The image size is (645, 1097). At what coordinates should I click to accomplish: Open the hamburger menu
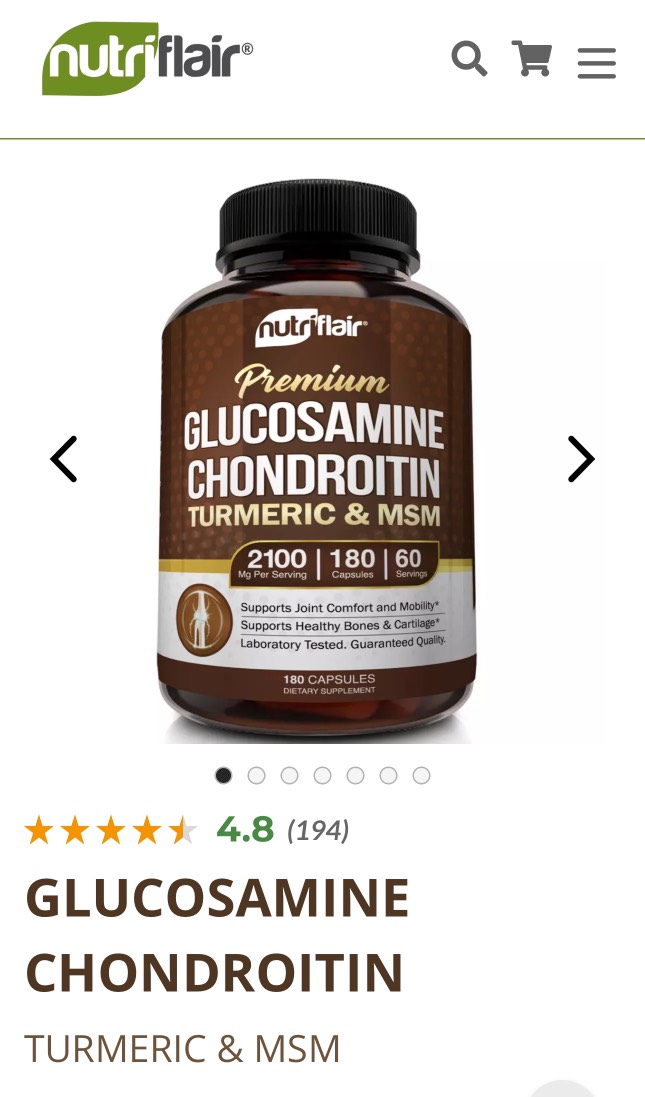coord(597,62)
